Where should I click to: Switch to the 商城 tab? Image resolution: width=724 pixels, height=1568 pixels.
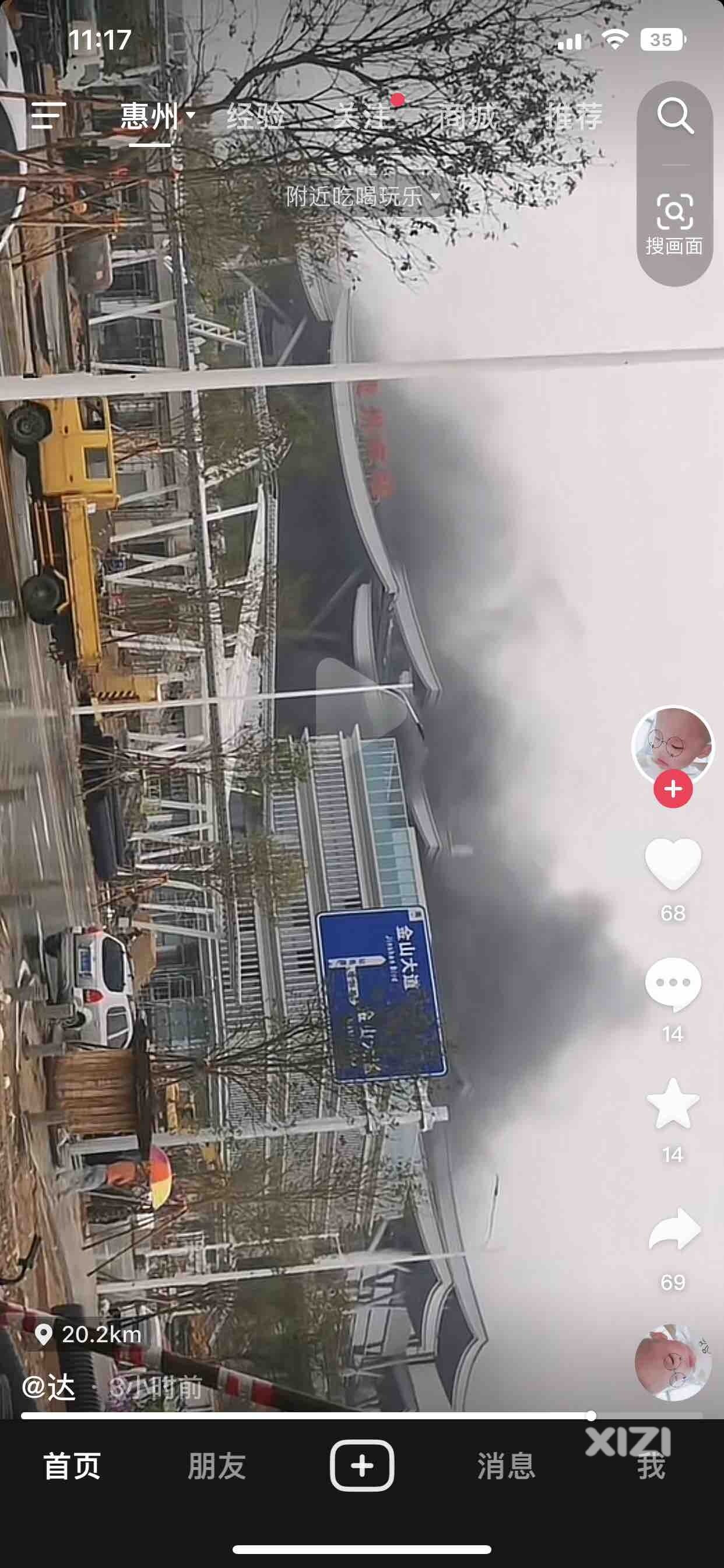[468, 116]
